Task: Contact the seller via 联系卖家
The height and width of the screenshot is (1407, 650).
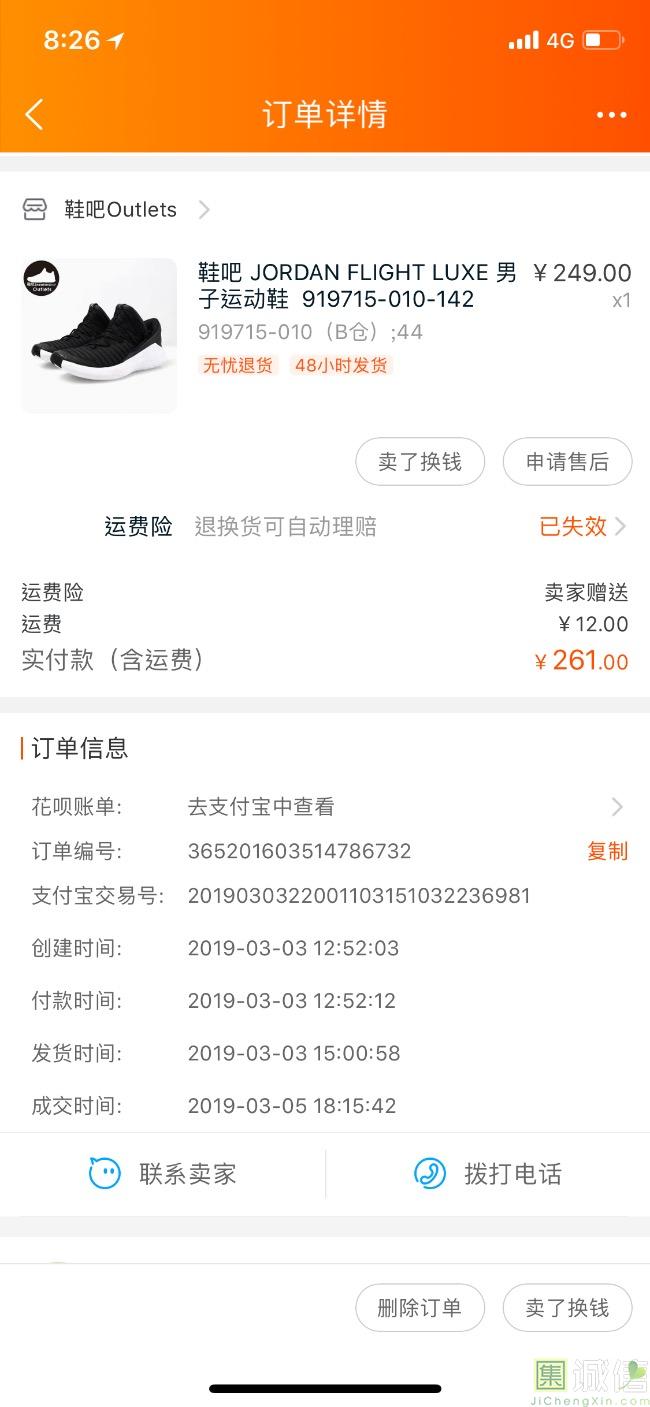Action: pos(163,1173)
